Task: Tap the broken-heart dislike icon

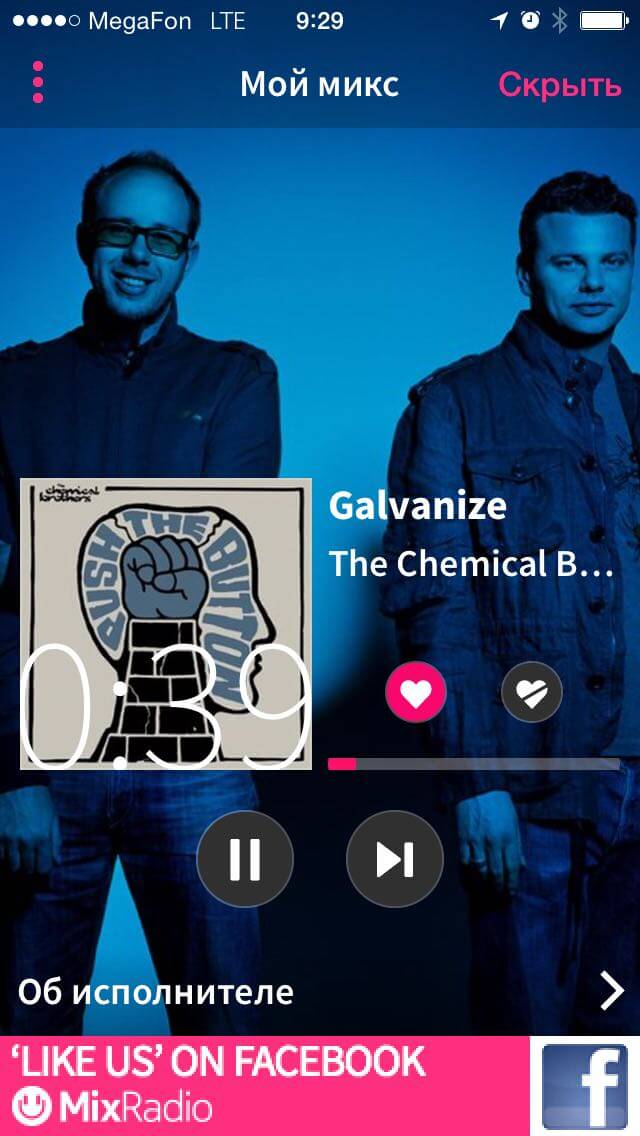Action: tap(531, 691)
